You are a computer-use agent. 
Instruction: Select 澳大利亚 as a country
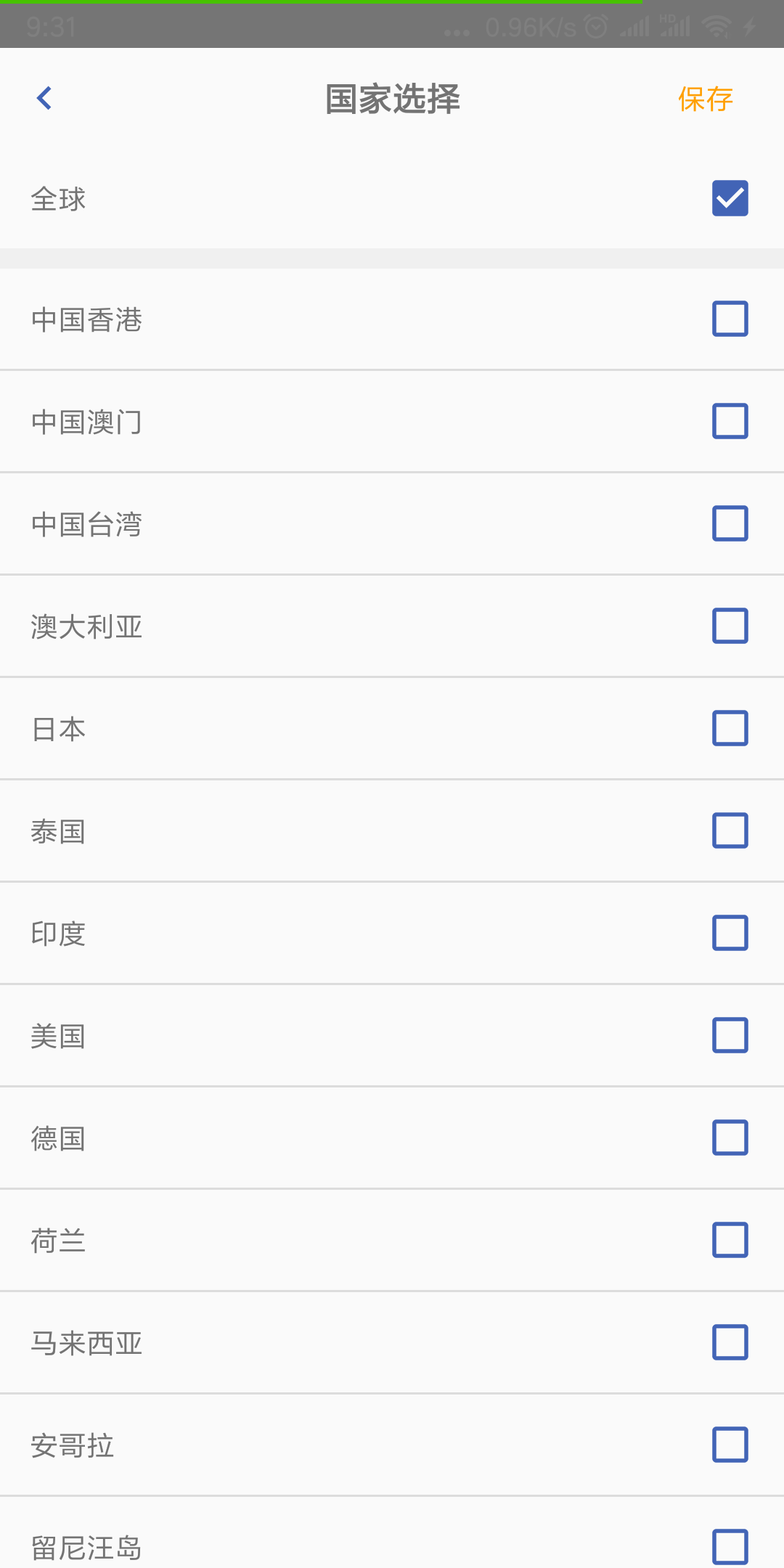point(729,626)
